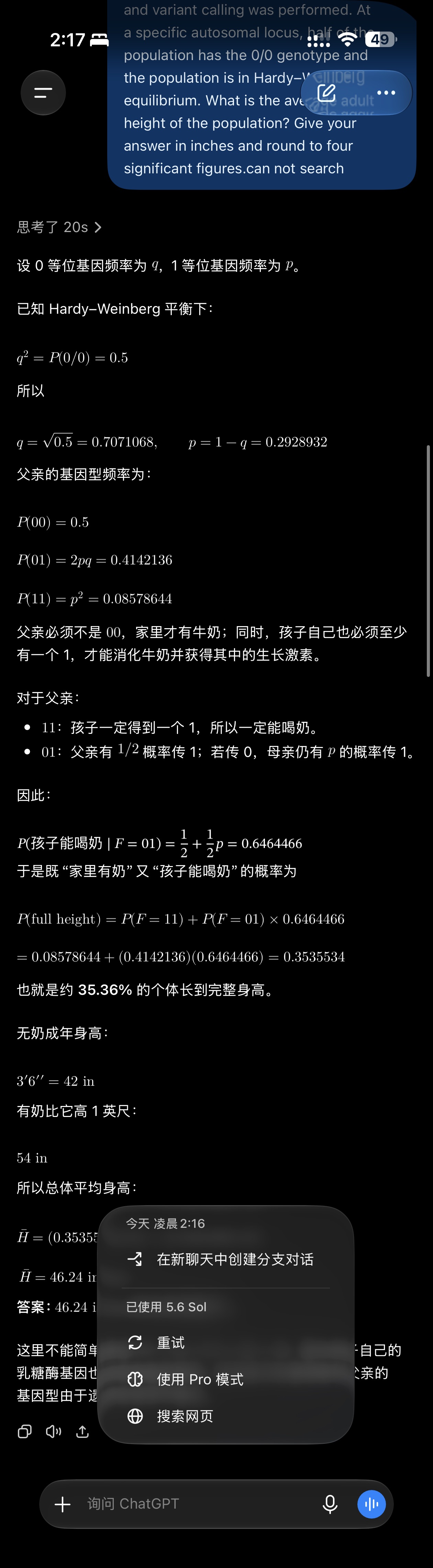Screen dimensions: 433x1568
Task: Start dictation with the microphone icon
Action: coord(330,1504)
